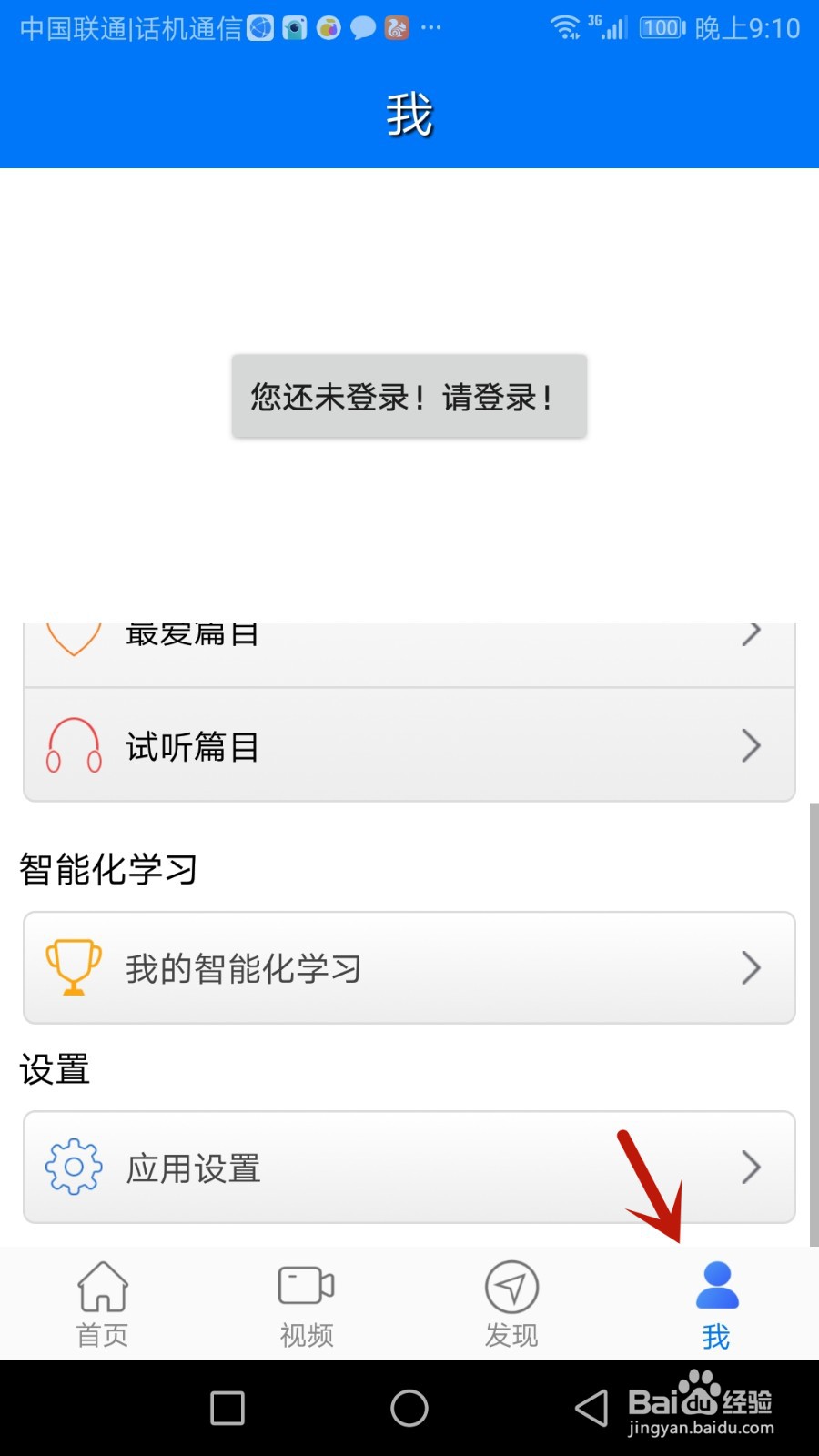Image resolution: width=819 pixels, height=1456 pixels.
Task: Select the headphones icon beside 试听篇目
Action: 73,746
